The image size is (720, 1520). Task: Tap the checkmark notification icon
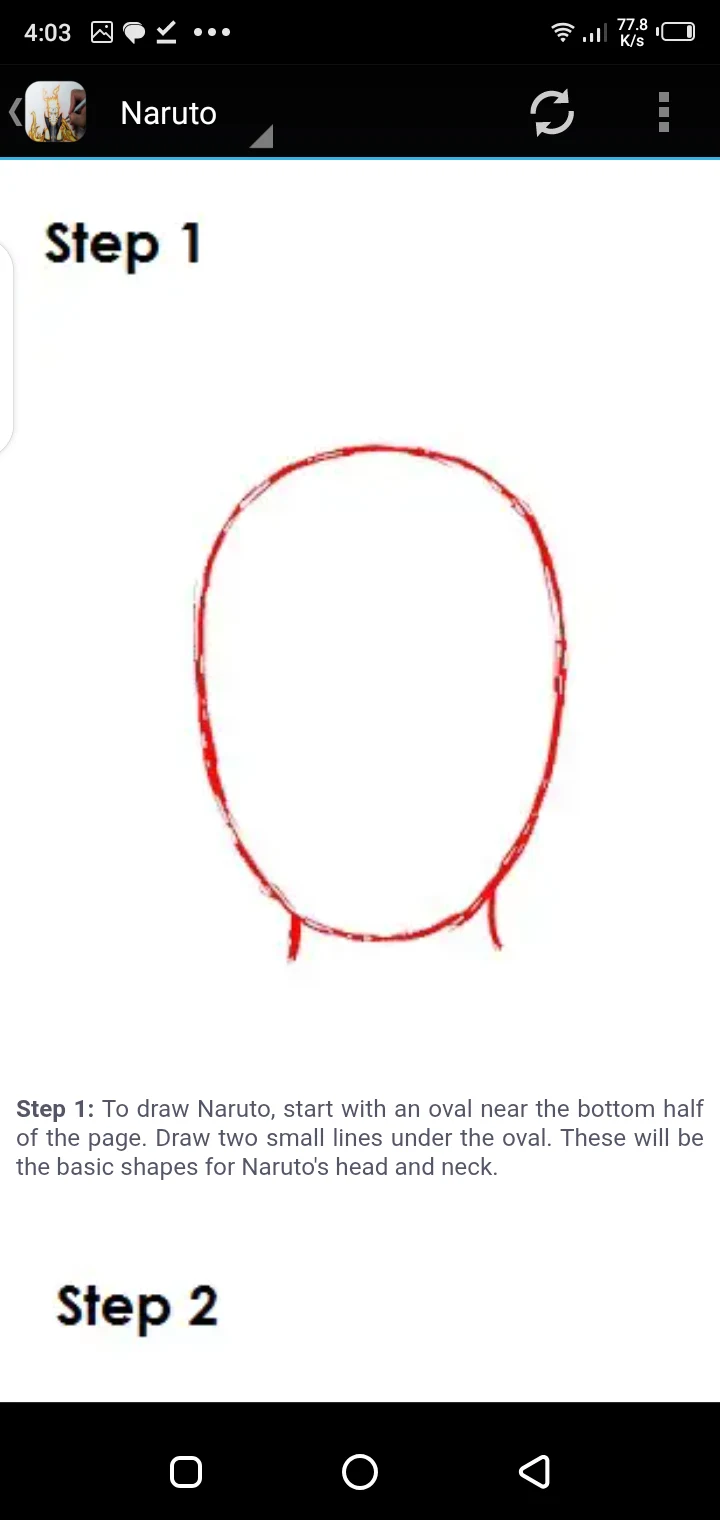[166, 32]
